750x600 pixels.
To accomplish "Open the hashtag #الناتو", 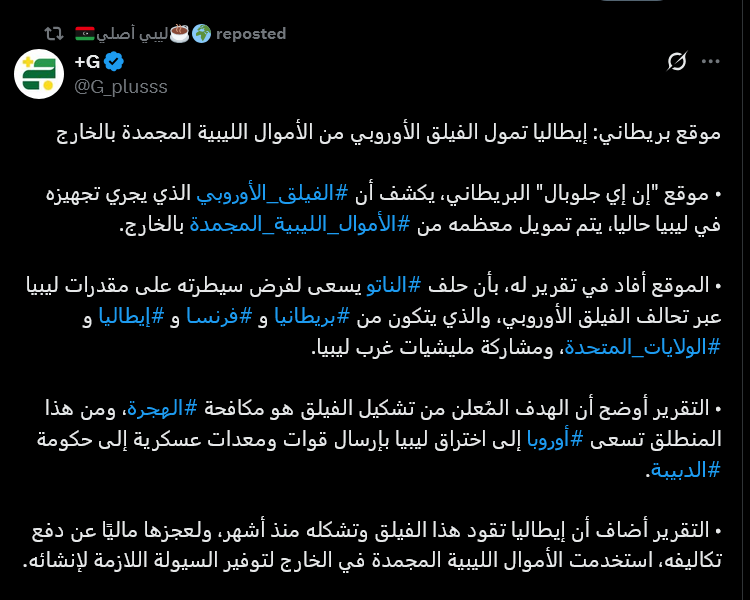I will 386,287.
